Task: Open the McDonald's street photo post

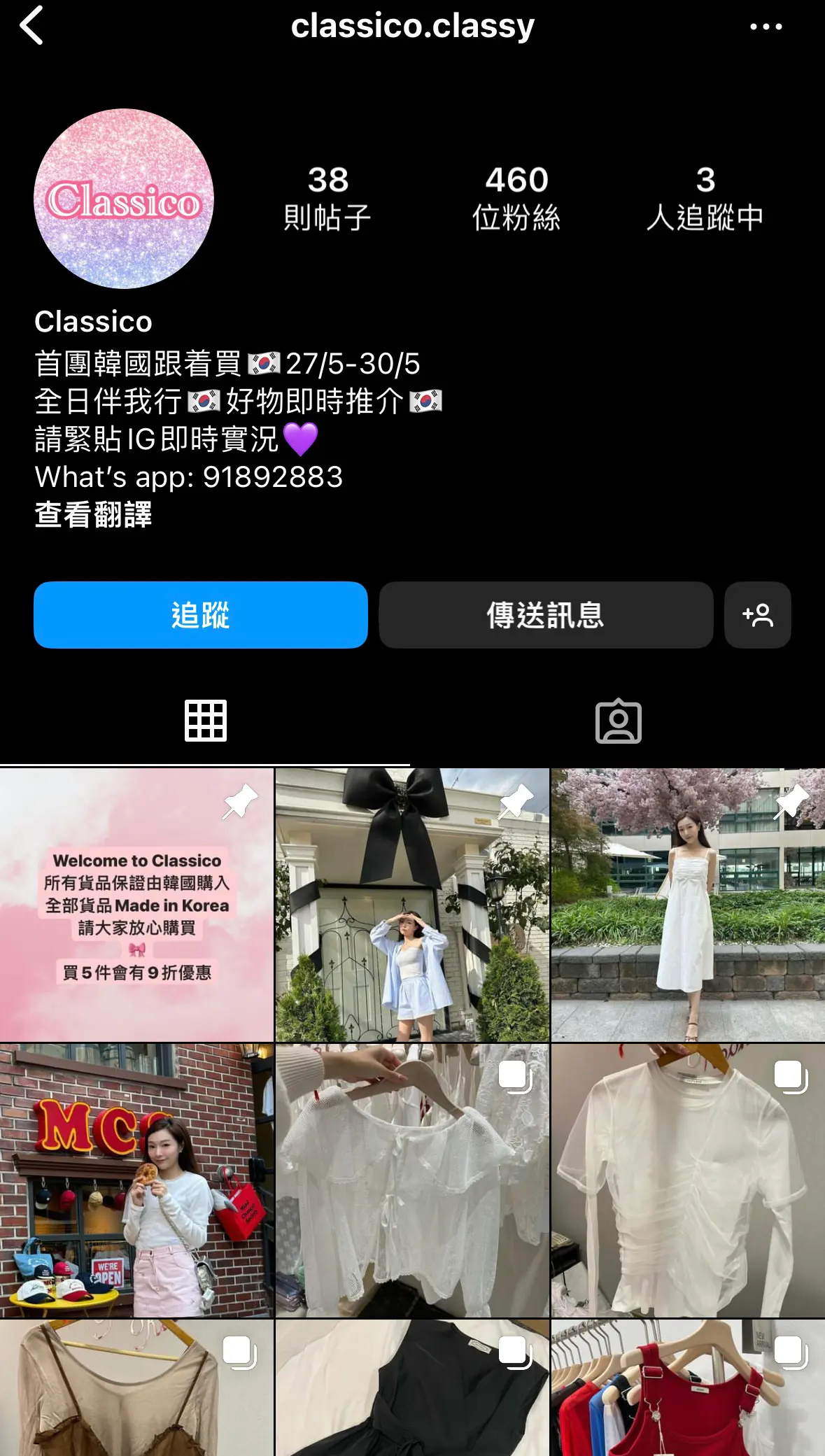Action: click(137, 1179)
